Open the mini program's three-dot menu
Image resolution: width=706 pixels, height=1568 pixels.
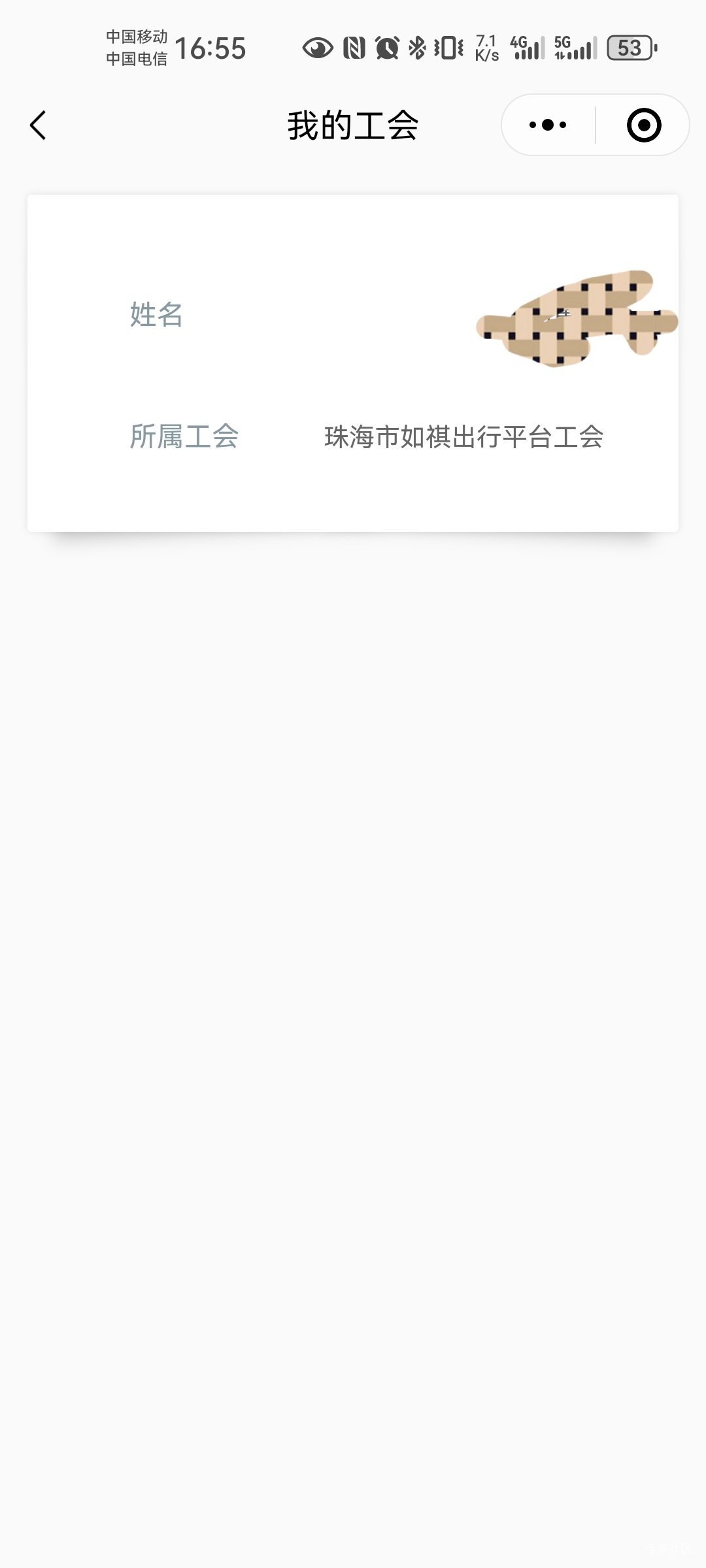[x=548, y=125]
